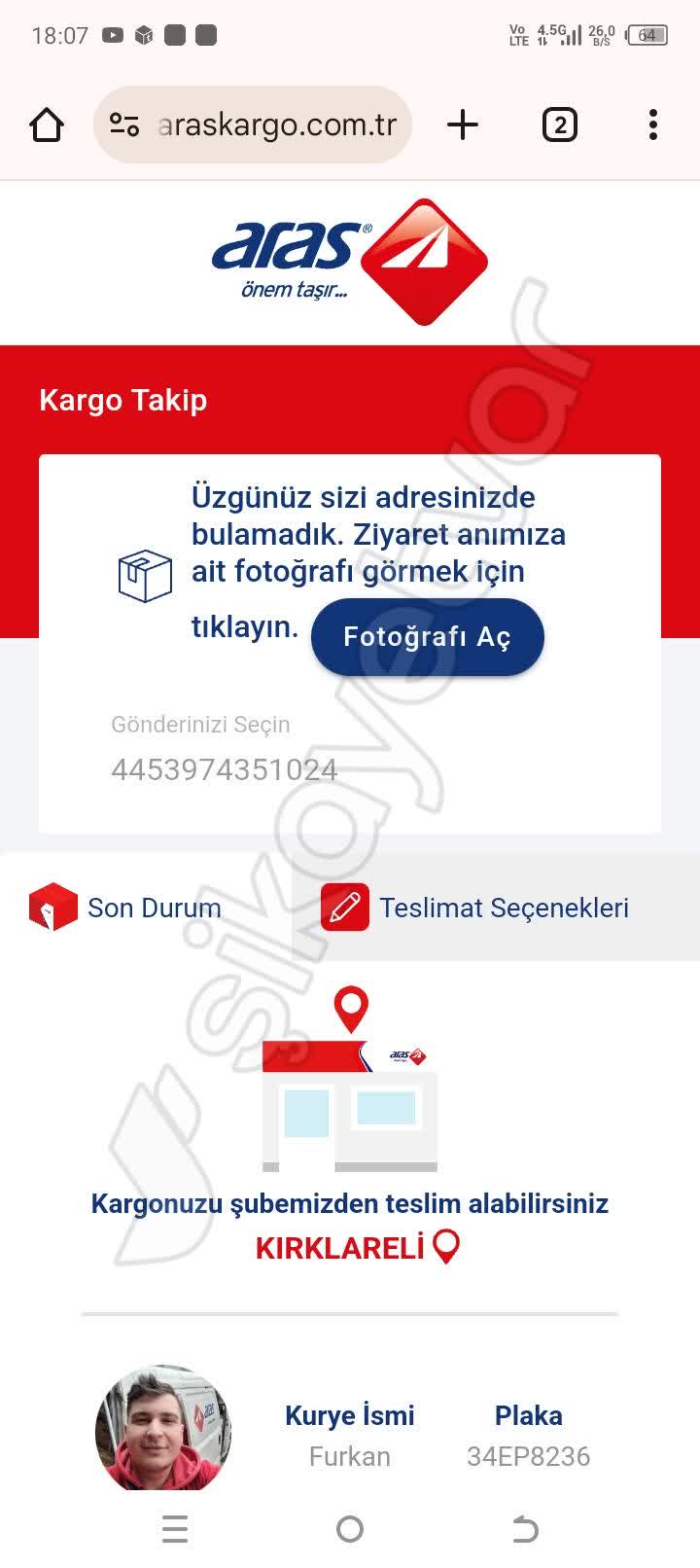This screenshot has height=1568, width=700.
Task: Tap Fotoğrafı Aç to view the visit photo
Action: [427, 637]
